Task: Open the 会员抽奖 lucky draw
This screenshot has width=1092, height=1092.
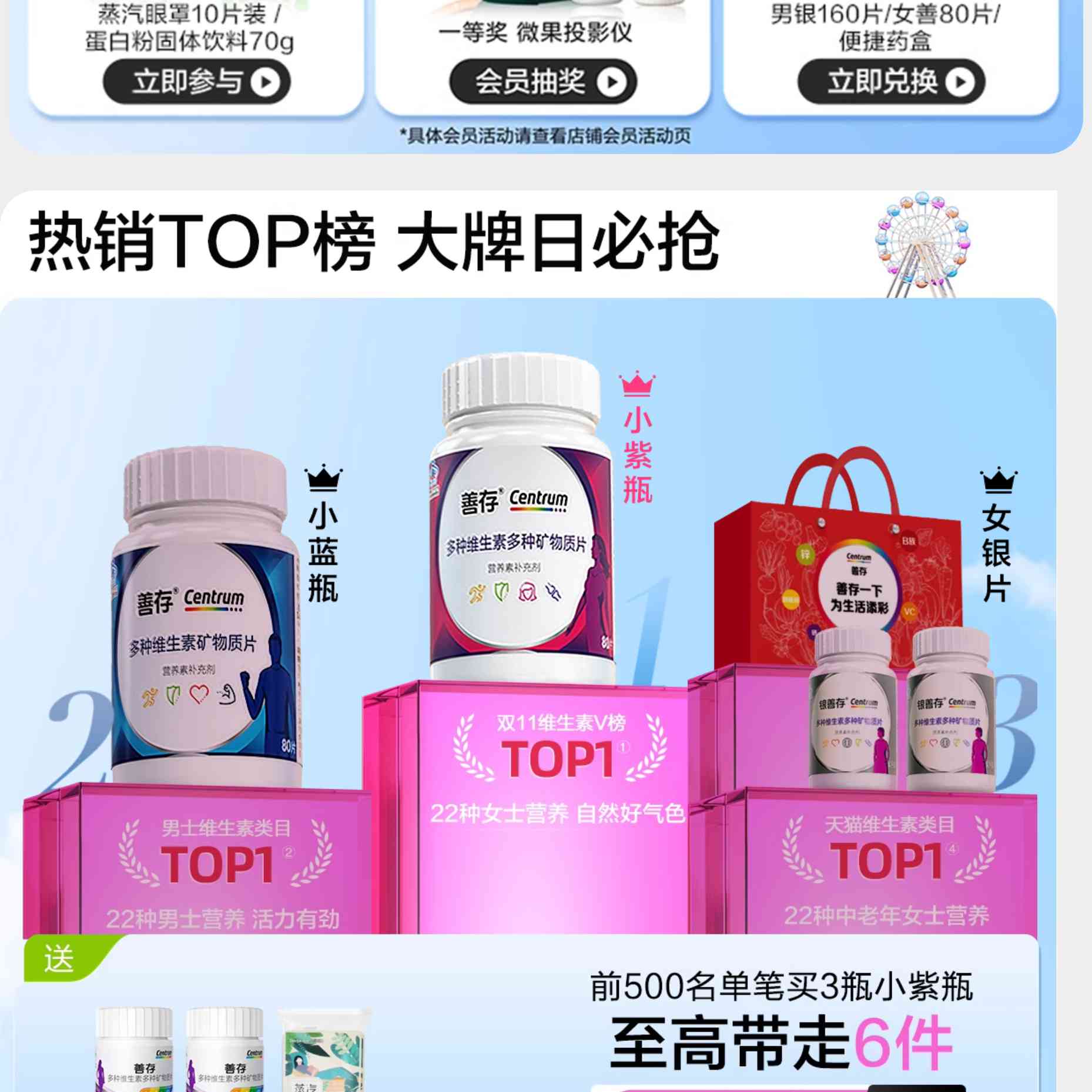Action: [x=542, y=82]
